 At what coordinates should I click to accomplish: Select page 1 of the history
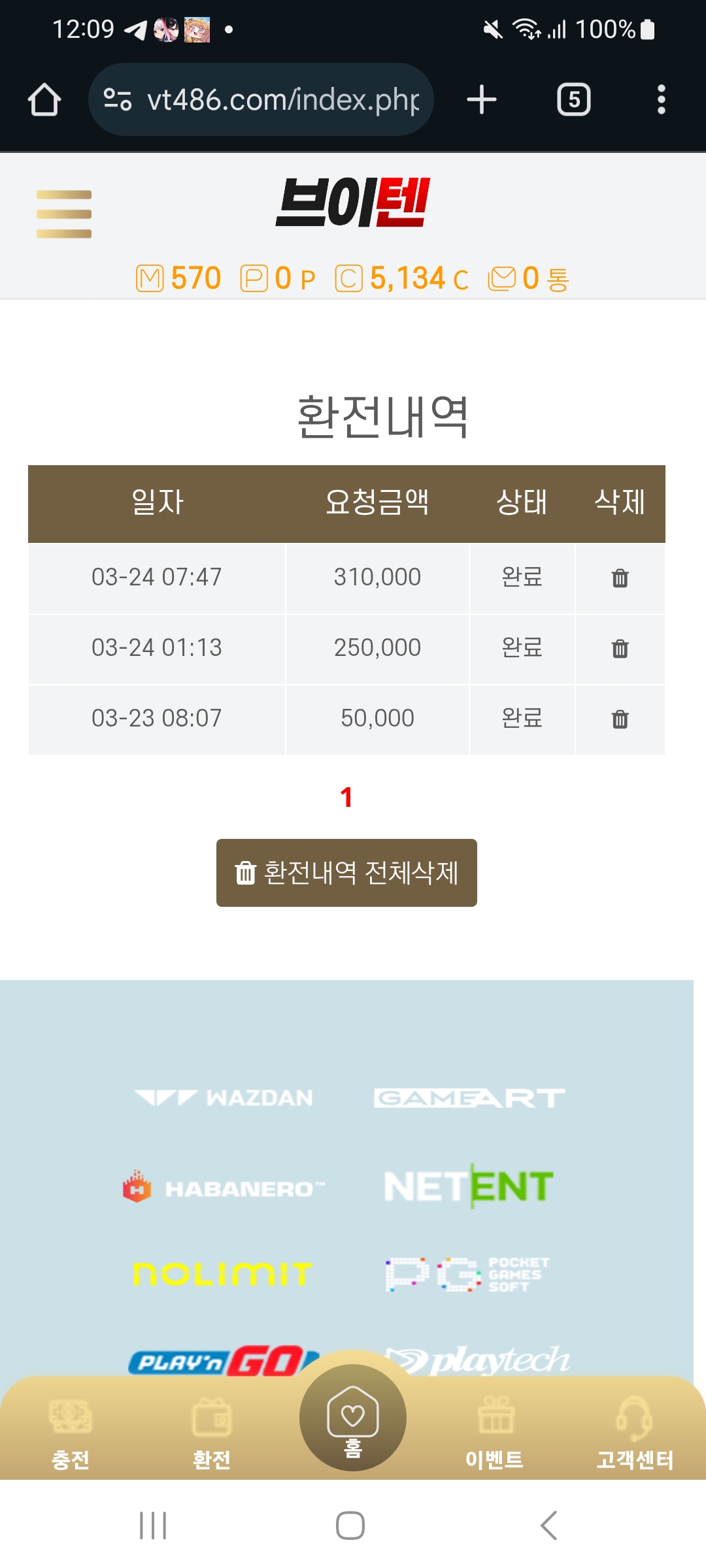(x=346, y=797)
